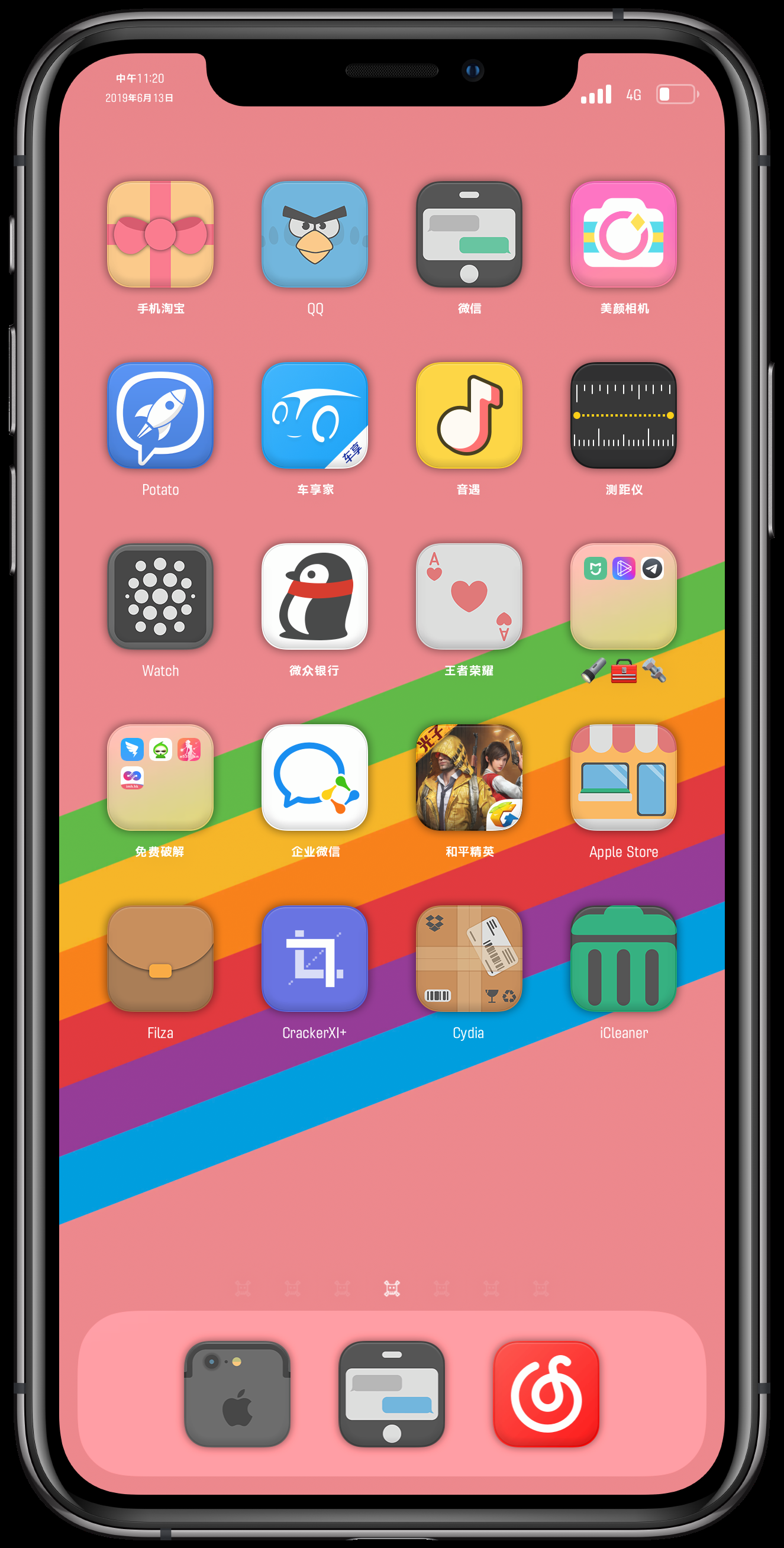Open the 王者荣耀 game
Viewport: 784px width, 1548px height.
[x=469, y=596]
